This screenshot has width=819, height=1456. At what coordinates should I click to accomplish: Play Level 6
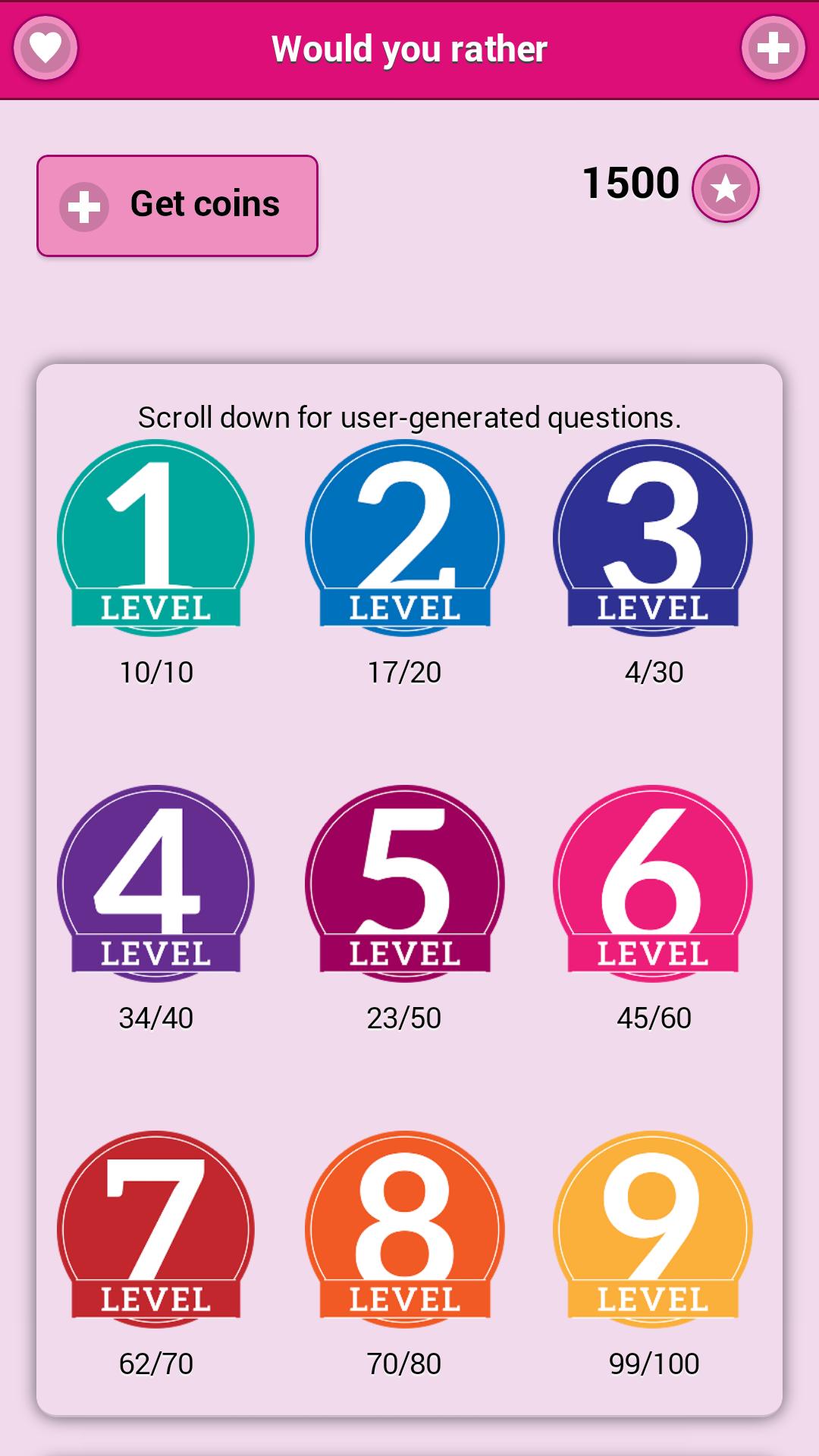653,883
